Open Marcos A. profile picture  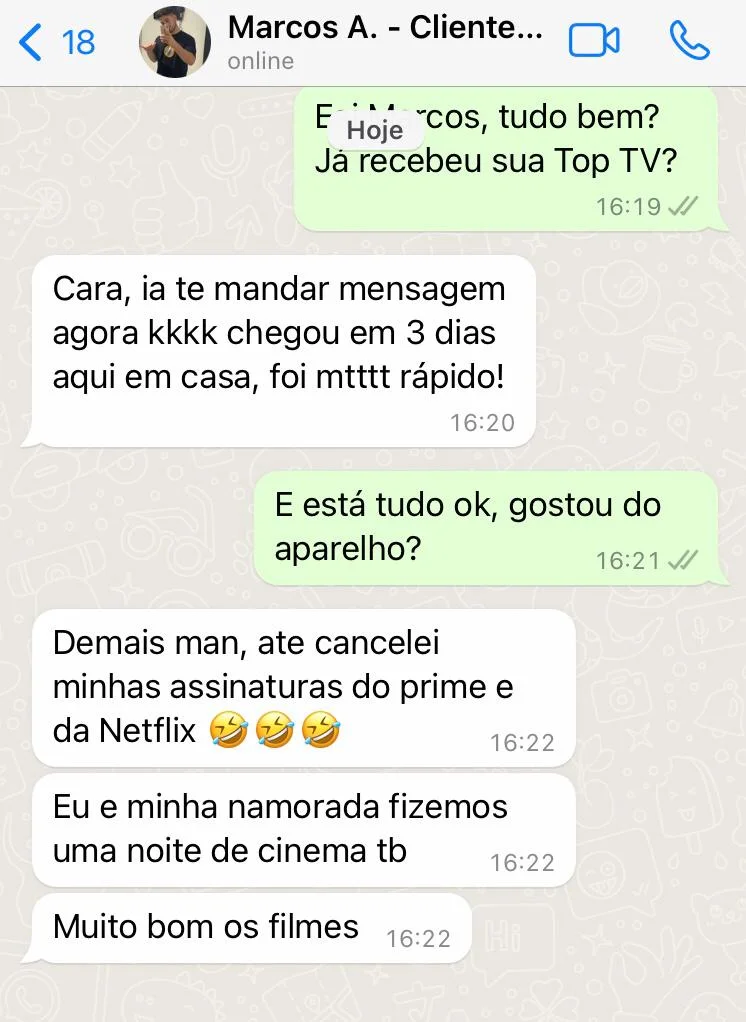174,42
